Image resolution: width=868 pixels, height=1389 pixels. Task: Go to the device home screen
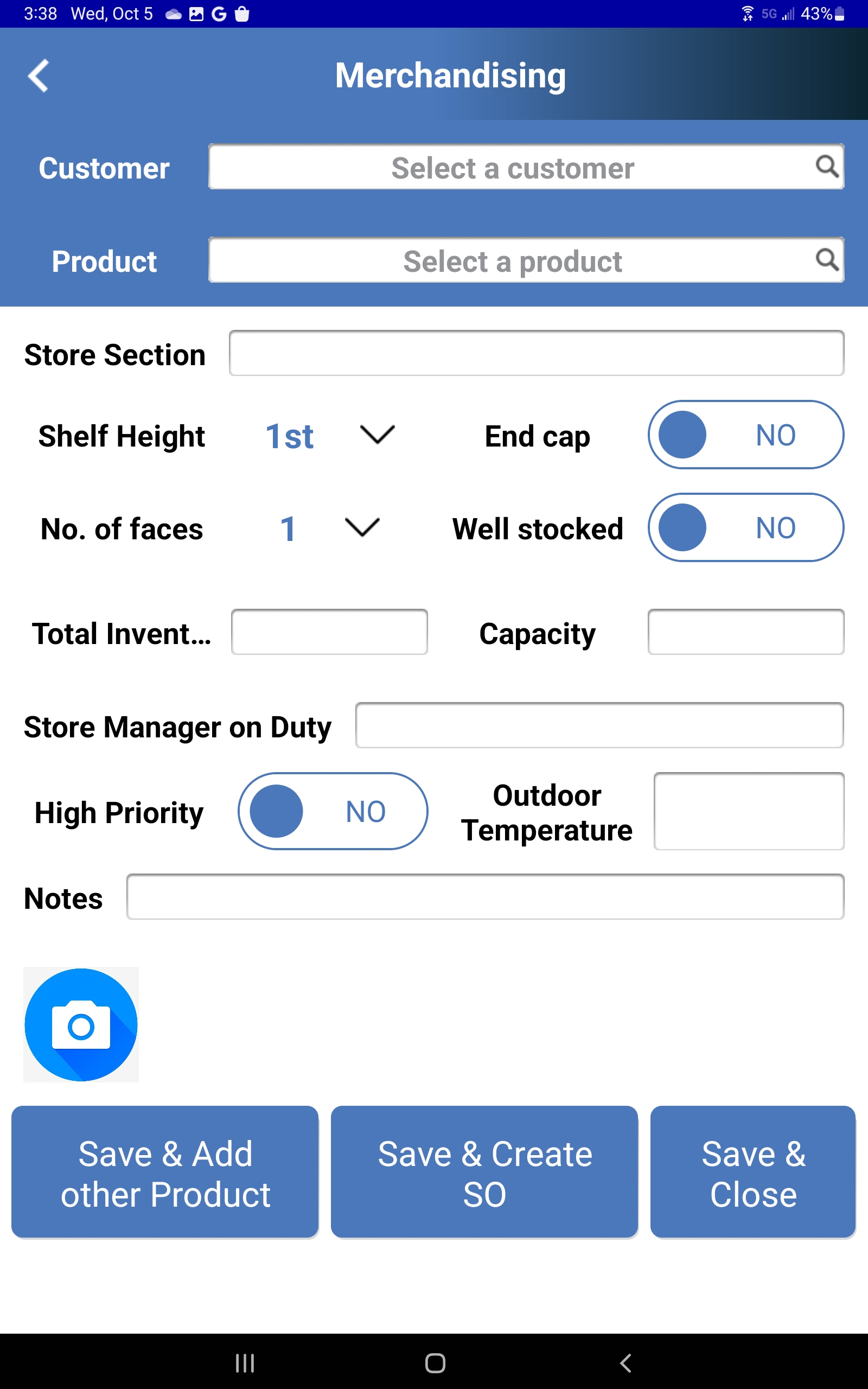pos(435,1362)
